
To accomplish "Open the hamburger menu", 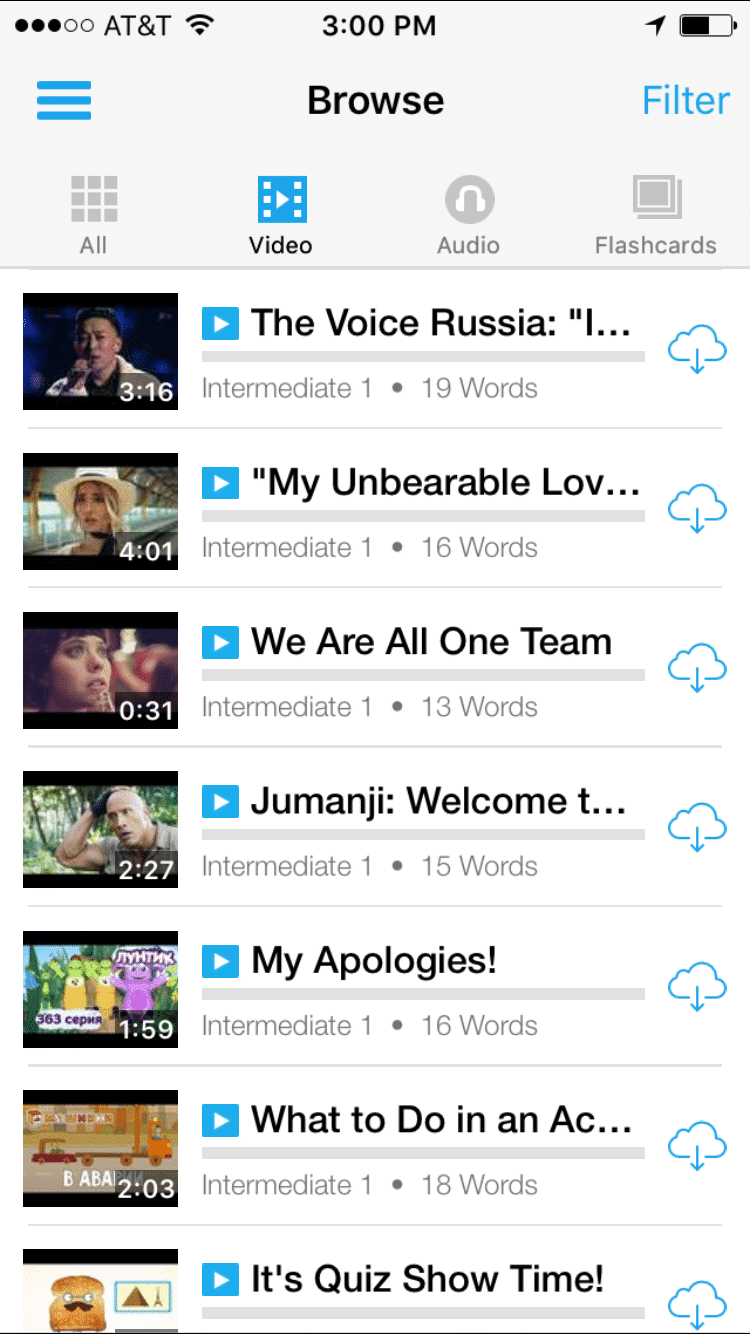I will (64, 100).
